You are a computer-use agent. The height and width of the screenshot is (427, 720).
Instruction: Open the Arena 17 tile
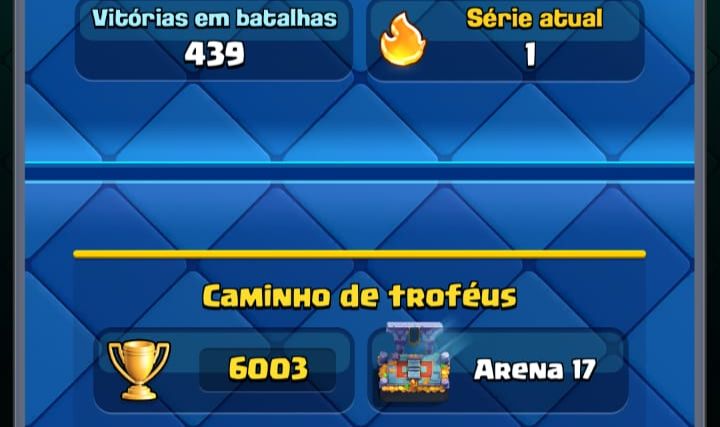(x=497, y=369)
